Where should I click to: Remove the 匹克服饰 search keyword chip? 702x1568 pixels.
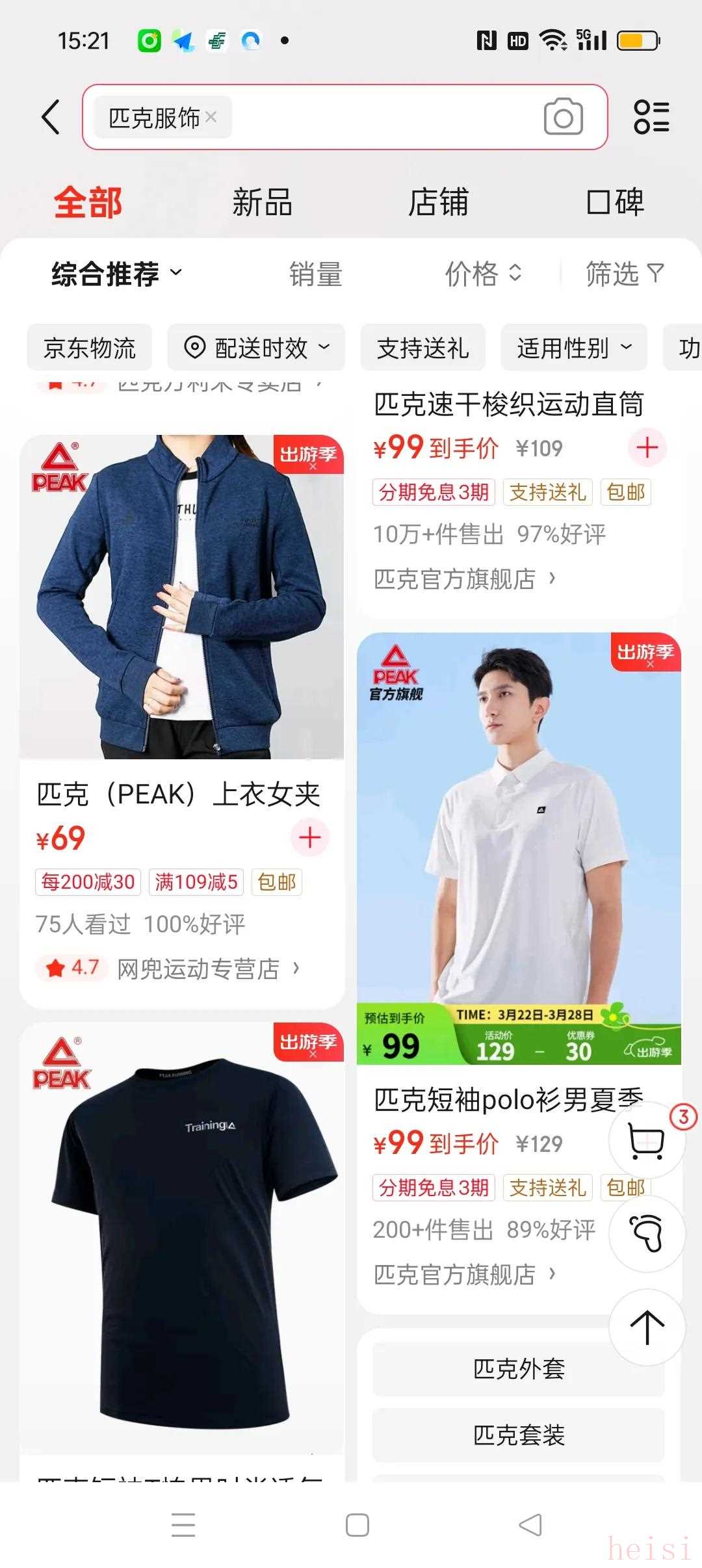tap(211, 117)
